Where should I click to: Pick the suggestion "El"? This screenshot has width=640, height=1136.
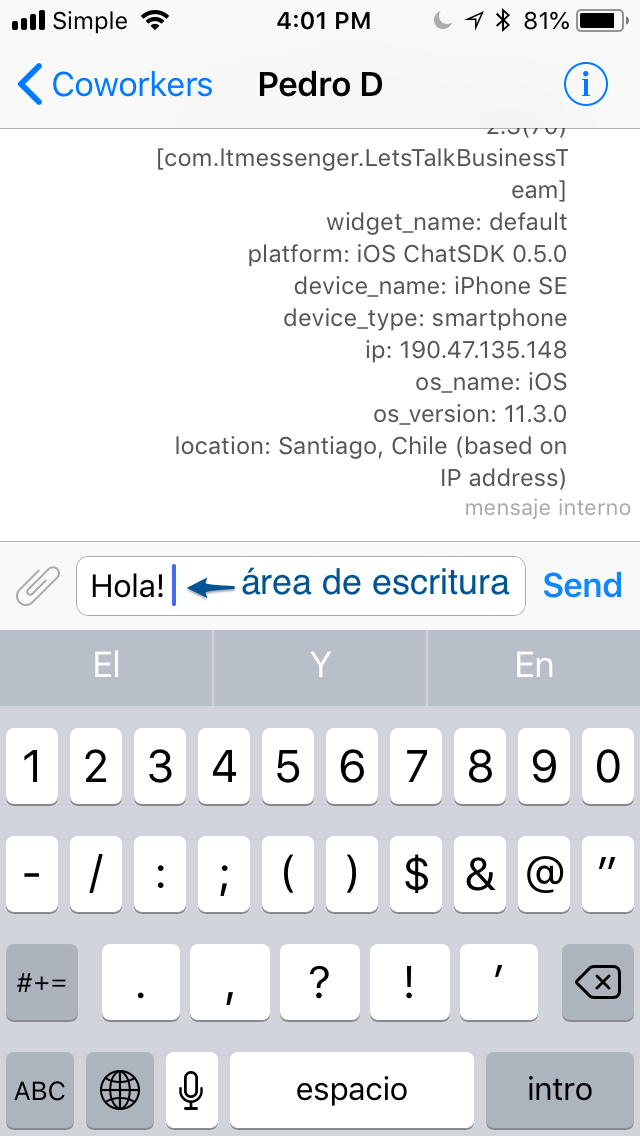point(106,665)
